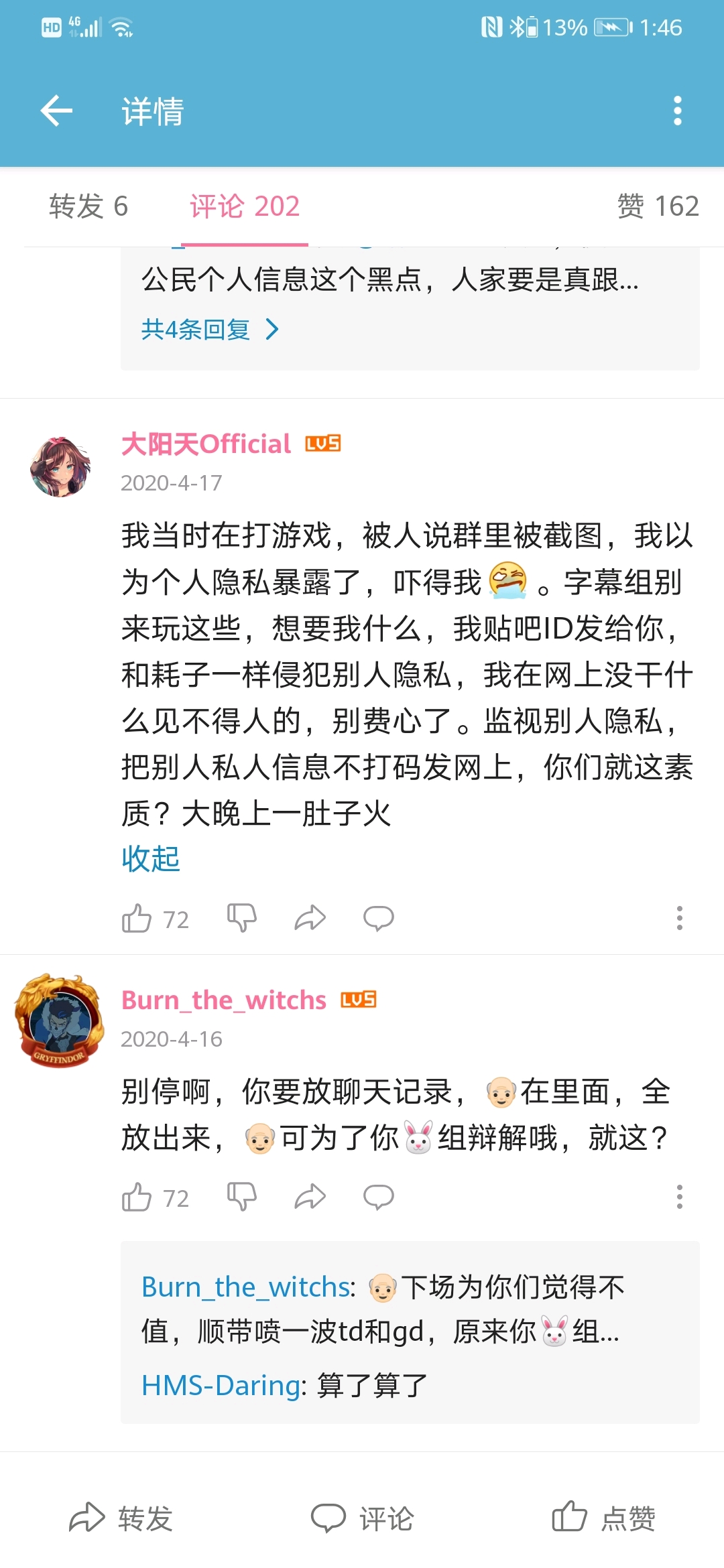The width and height of the screenshot is (724, 1568).
Task: Open the 共4条回复 replies link
Action: click(209, 329)
